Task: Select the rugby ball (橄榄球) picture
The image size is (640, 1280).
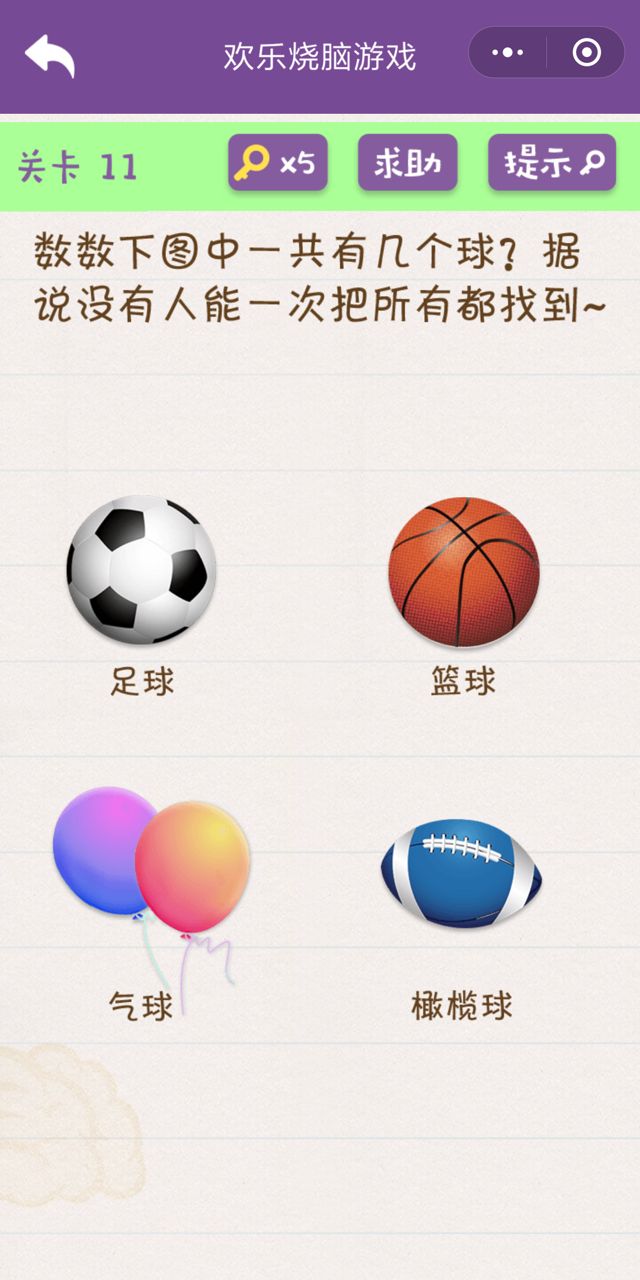Action: click(x=461, y=872)
